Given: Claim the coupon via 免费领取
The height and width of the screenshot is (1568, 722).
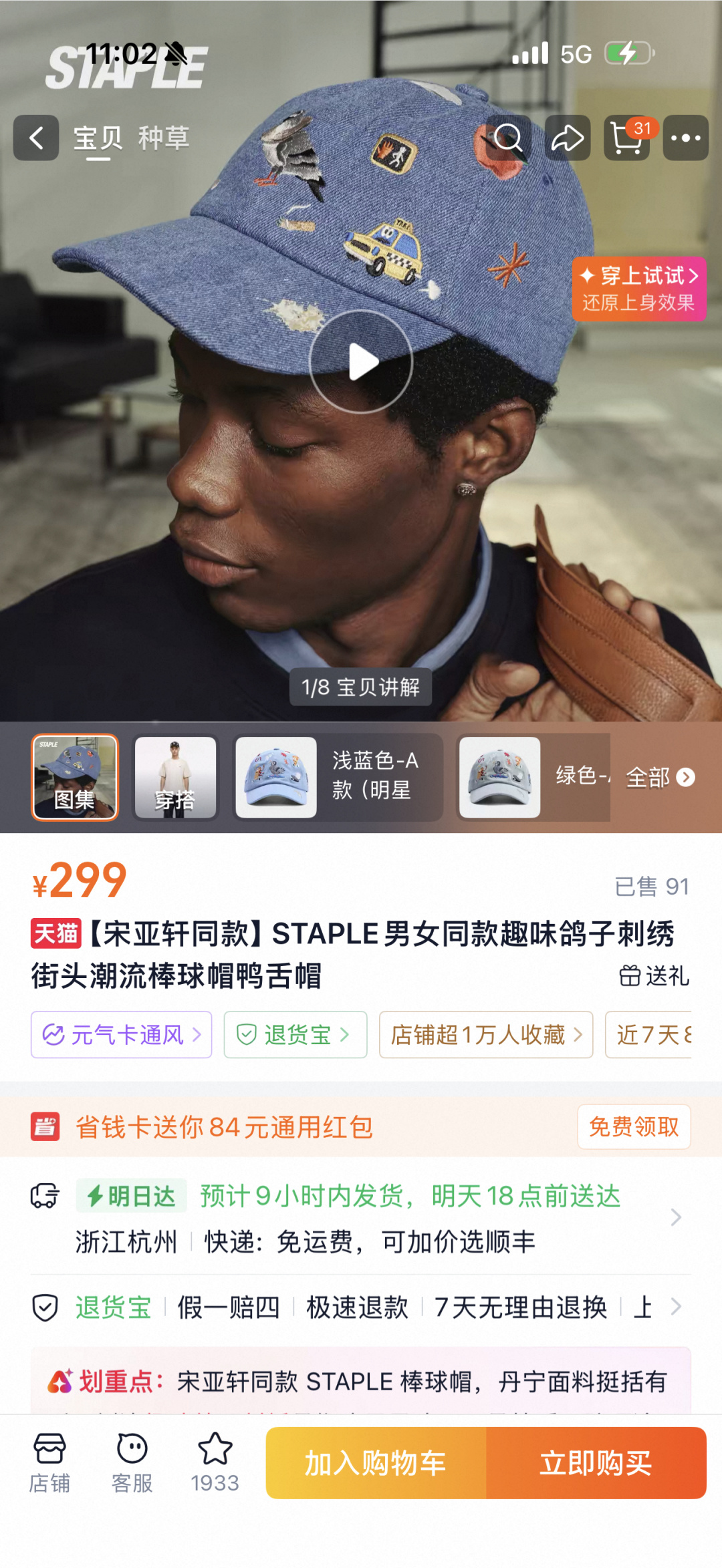Looking at the screenshot, I should click(x=634, y=1127).
